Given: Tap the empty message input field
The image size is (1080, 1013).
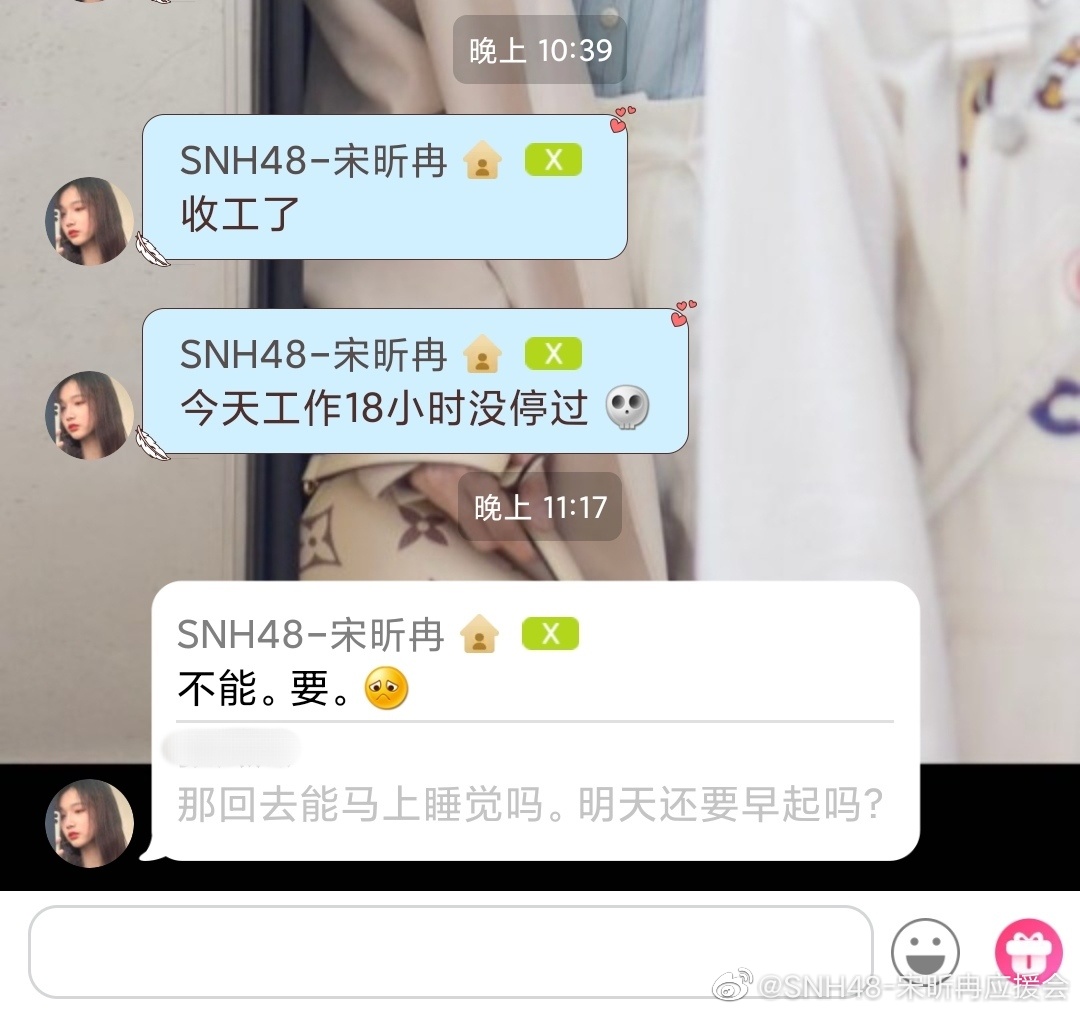Looking at the screenshot, I should point(450,951).
